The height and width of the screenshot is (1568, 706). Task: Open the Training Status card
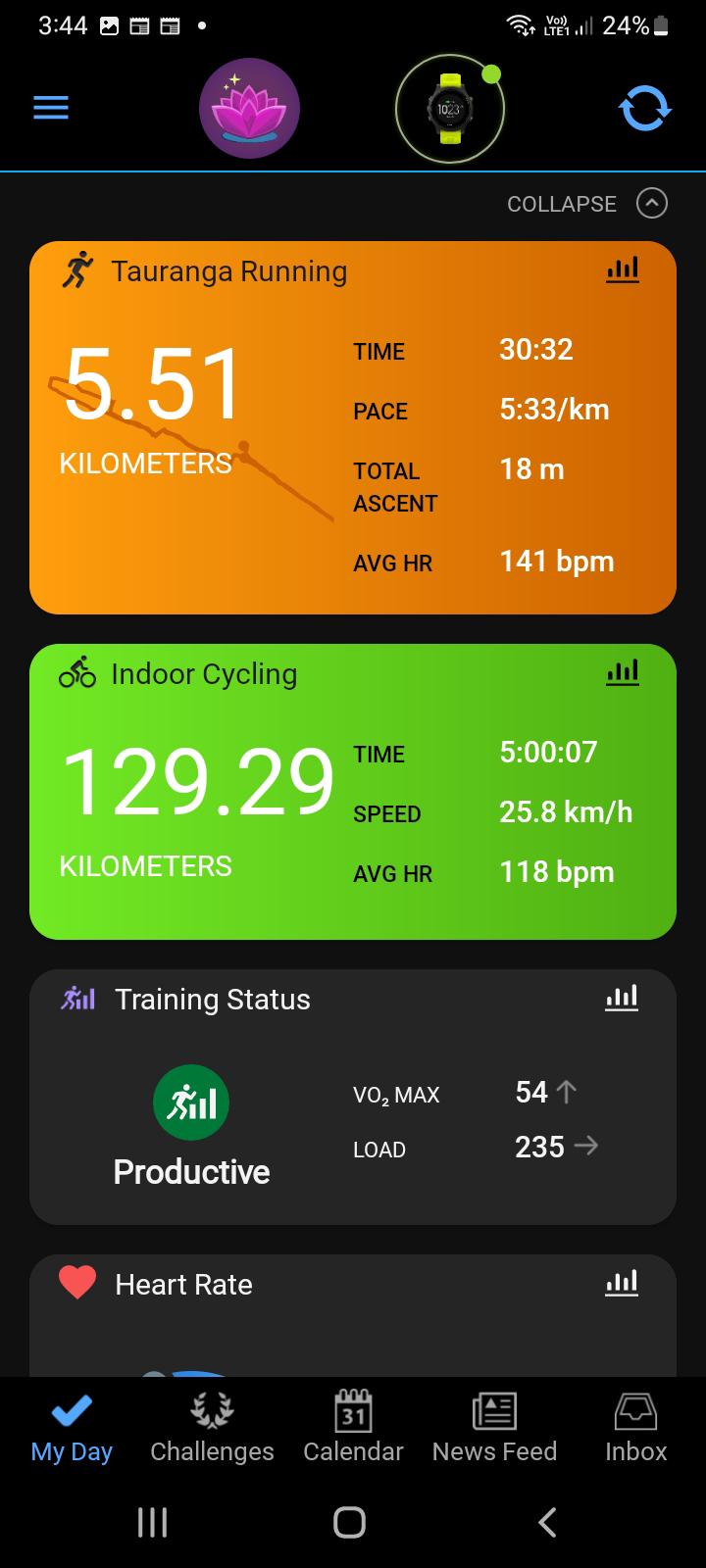(294, 1117)
